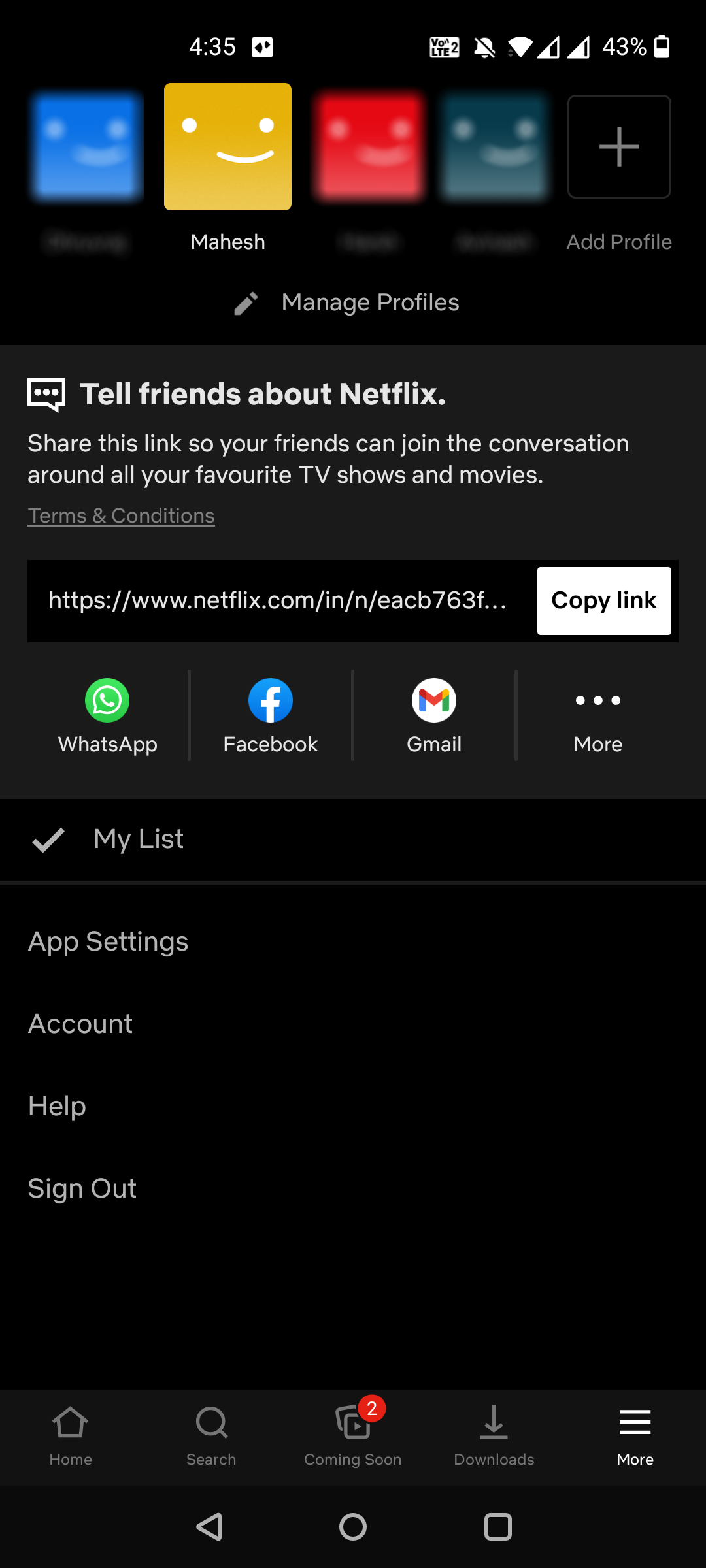Open the Help section
This screenshot has width=706, height=1568.
click(x=56, y=1106)
